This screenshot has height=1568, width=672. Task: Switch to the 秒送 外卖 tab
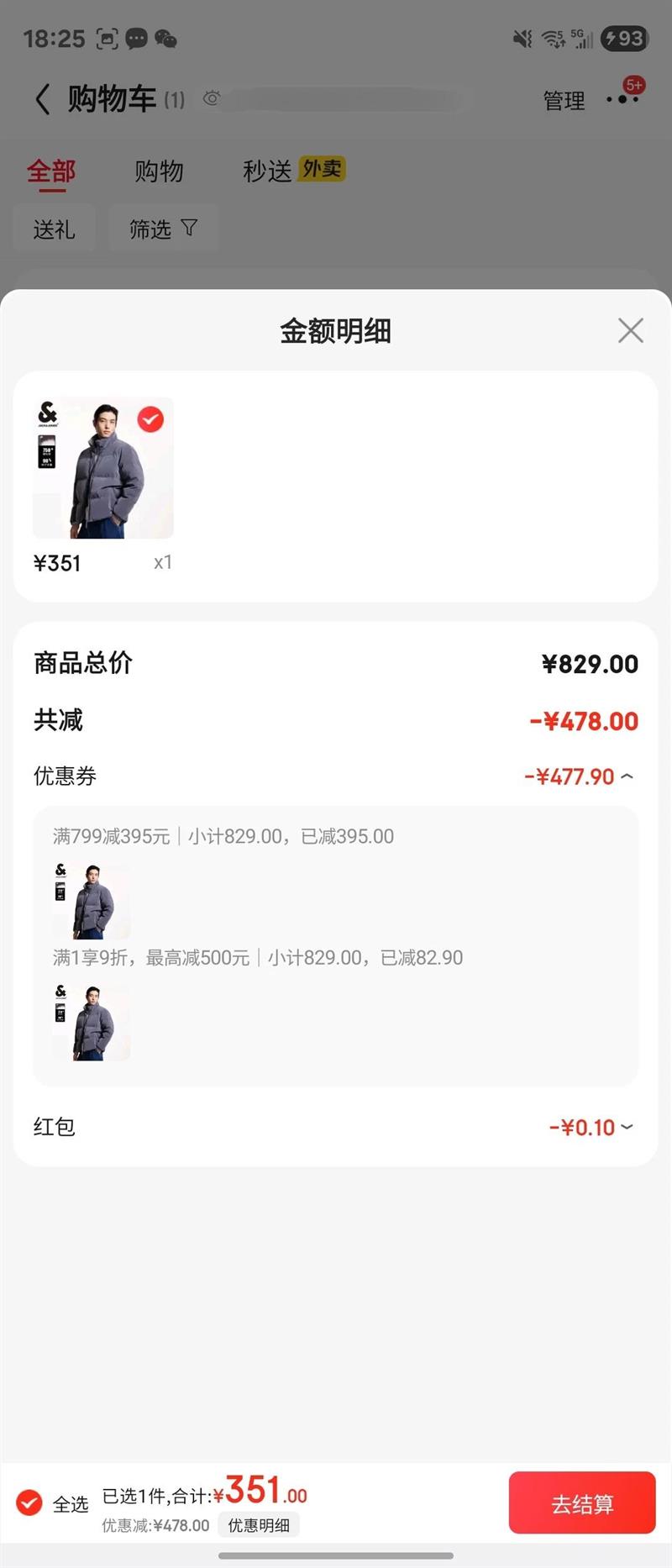(292, 171)
